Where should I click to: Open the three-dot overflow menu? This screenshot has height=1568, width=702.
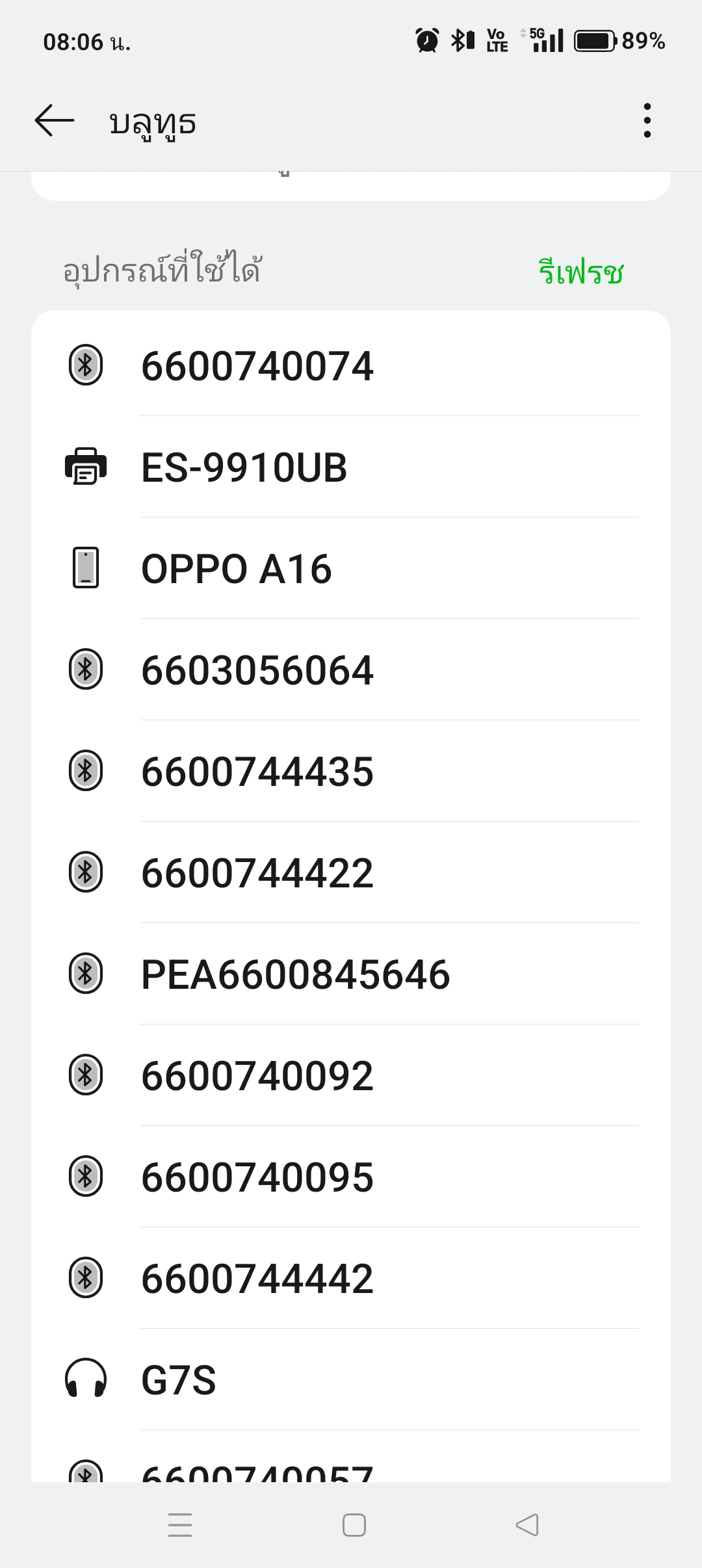point(647,121)
